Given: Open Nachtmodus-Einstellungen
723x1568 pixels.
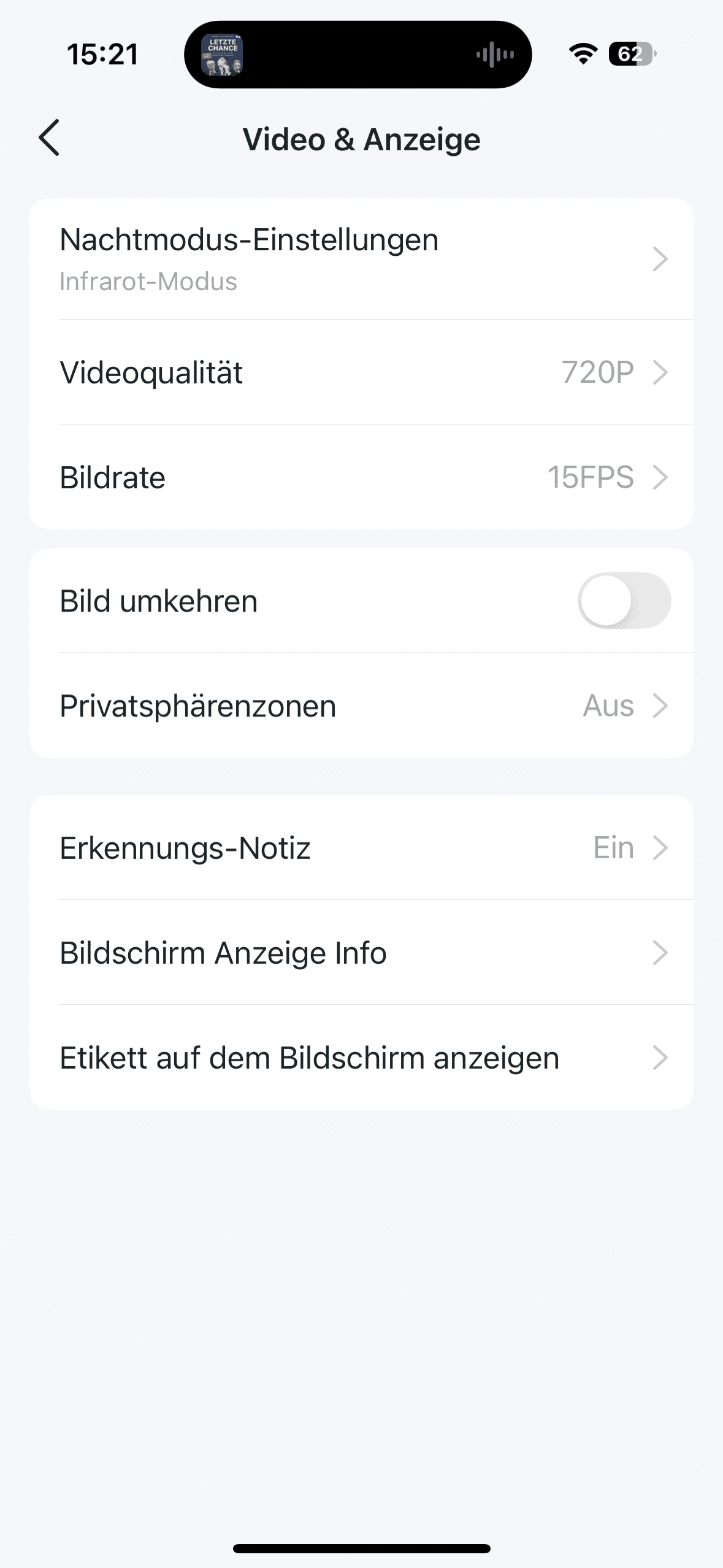Looking at the screenshot, I should pos(361,259).
